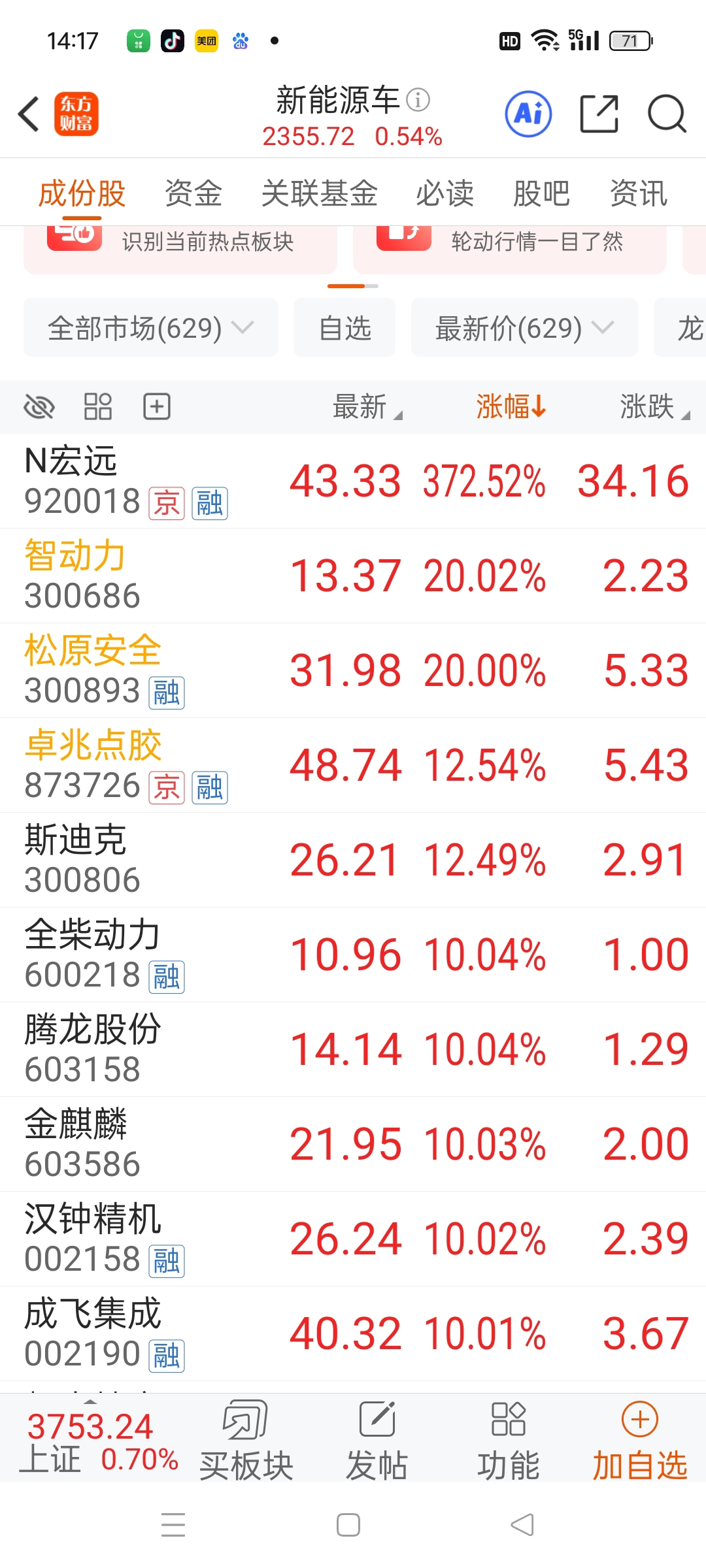Open the 功能 menu at bottom
This screenshot has height=1568, width=706.
tap(509, 1440)
